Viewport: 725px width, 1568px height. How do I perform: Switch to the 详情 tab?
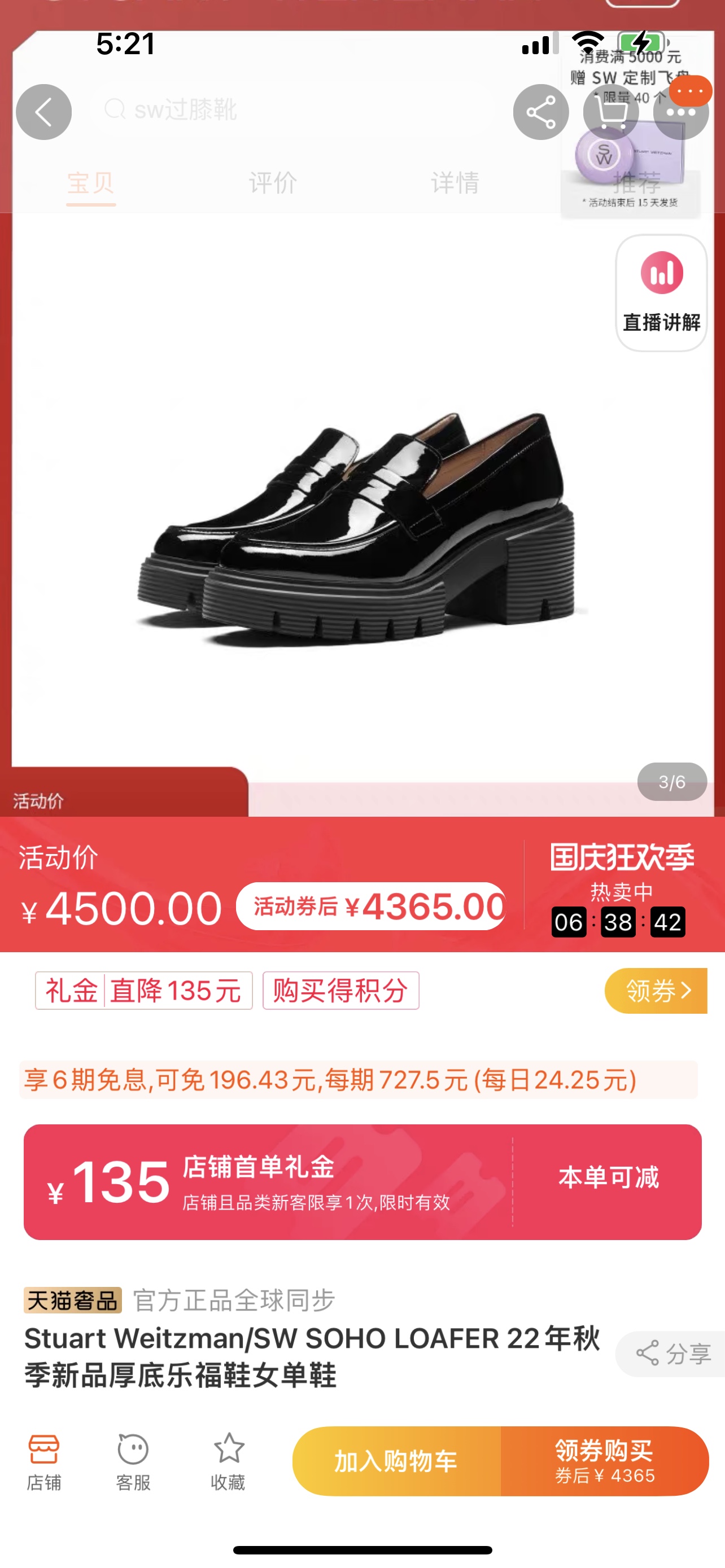[x=455, y=183]
